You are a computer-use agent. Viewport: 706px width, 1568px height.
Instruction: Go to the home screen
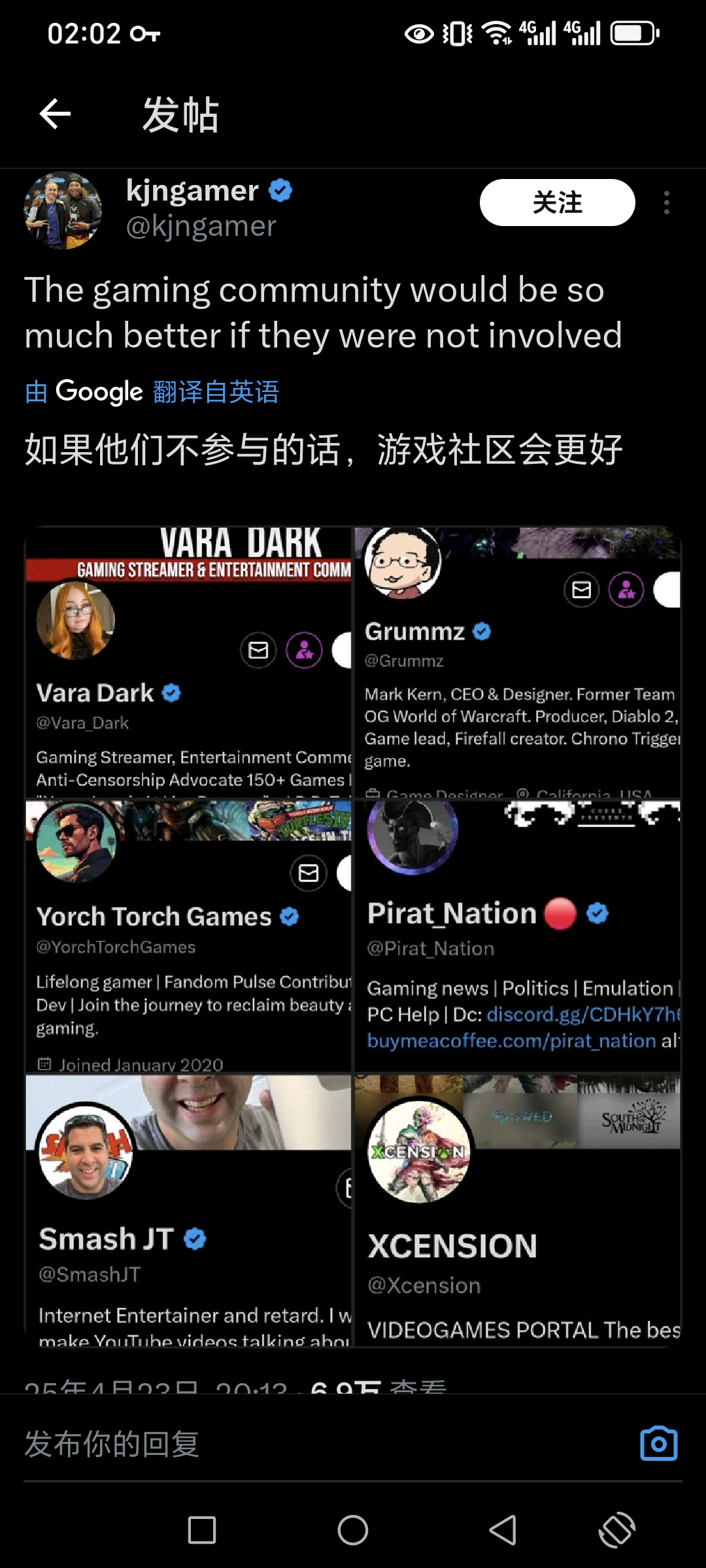click(353, 1529)
